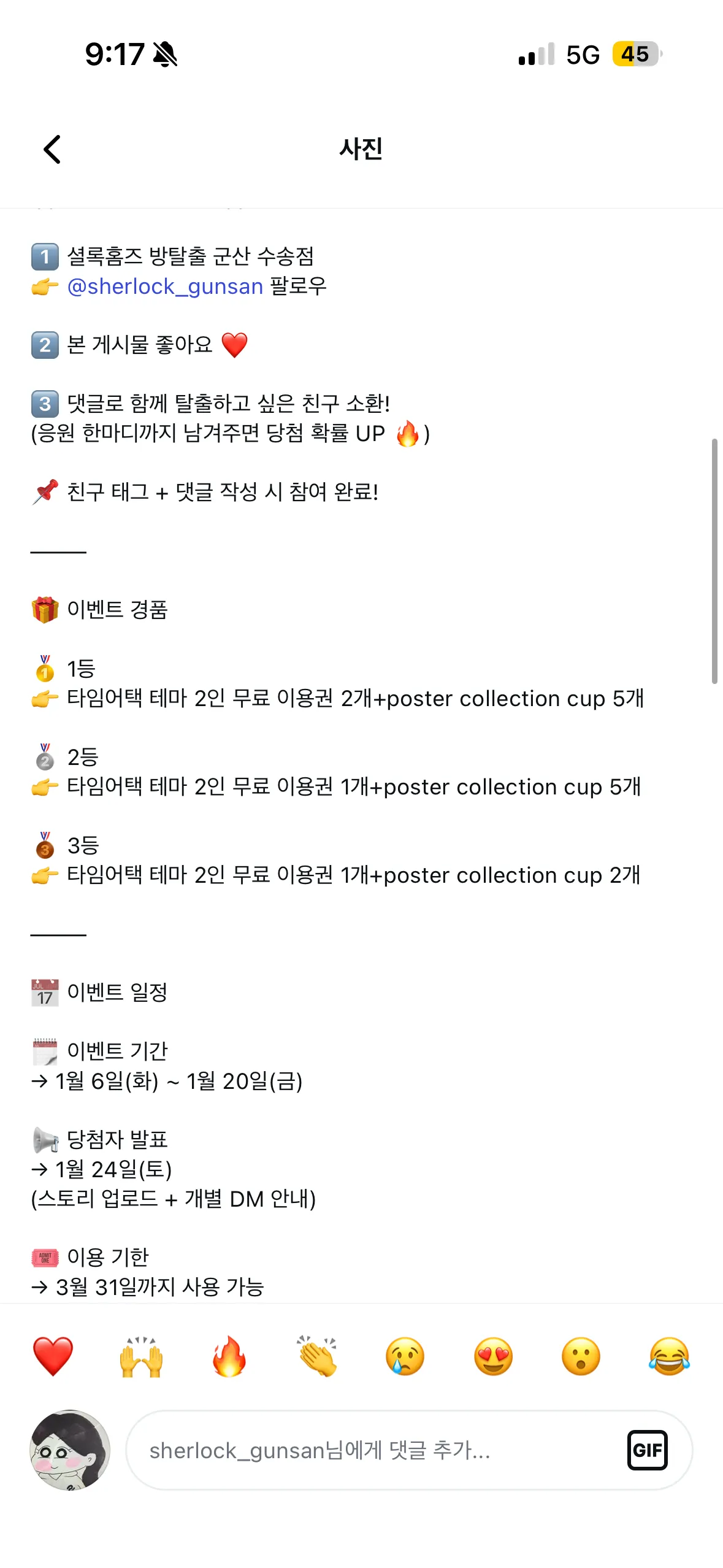Tap the muted notifications bell icon
This screenshot has width=723, height=1568.
click(x=166, y=55)
